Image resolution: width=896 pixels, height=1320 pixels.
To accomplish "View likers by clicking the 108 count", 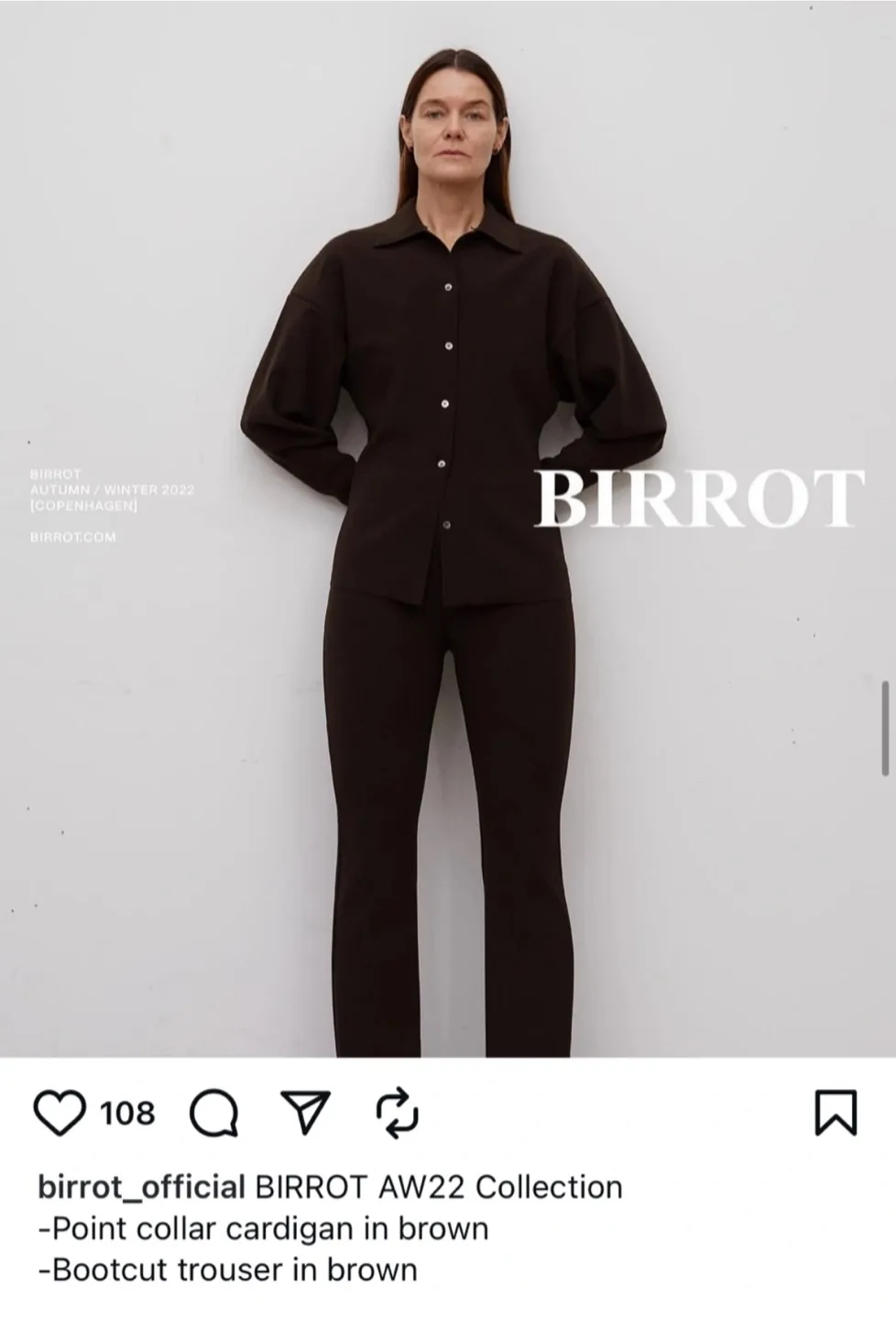I will click(x=128, y=1113).
